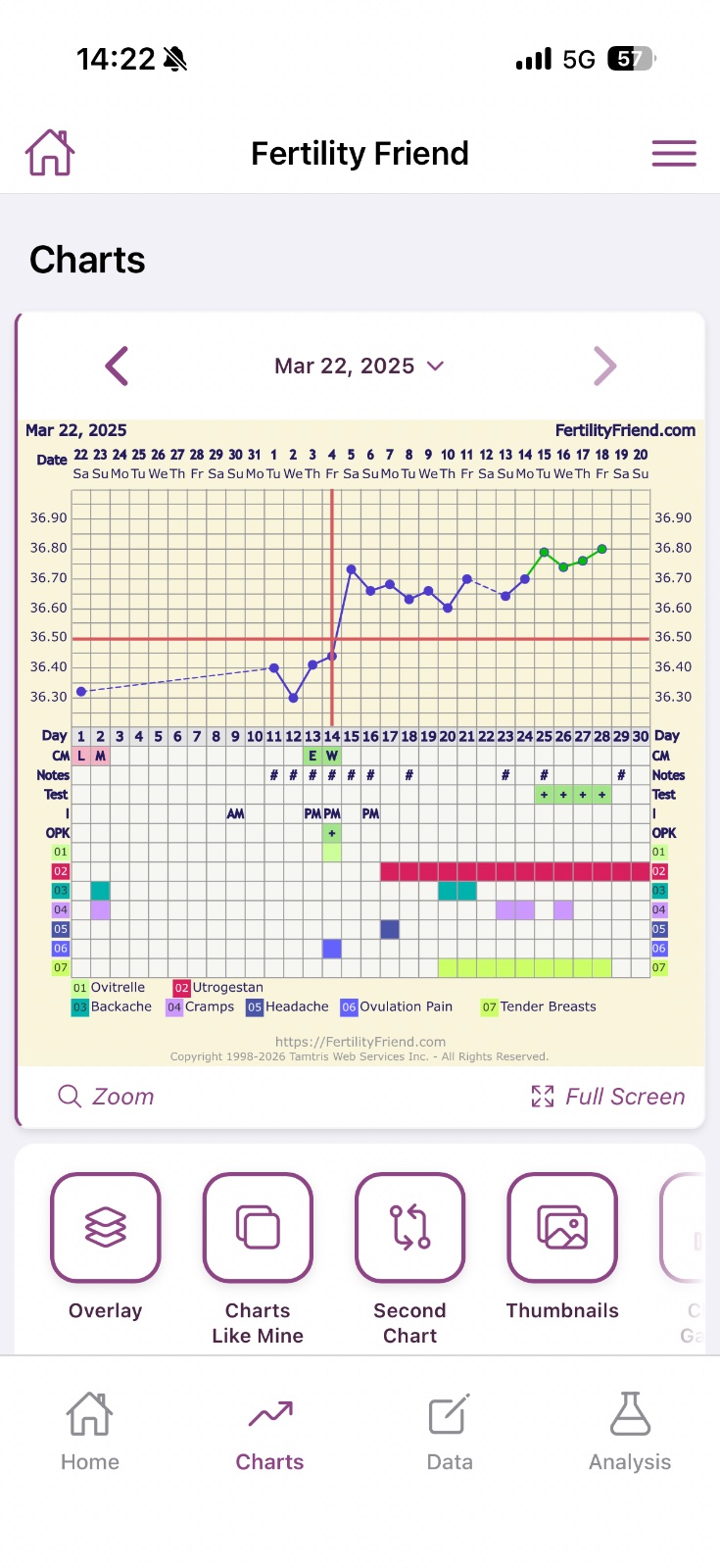Go to the previous chart
The width and height of the screenshot is (720, 1568).
tap(118, 367)
